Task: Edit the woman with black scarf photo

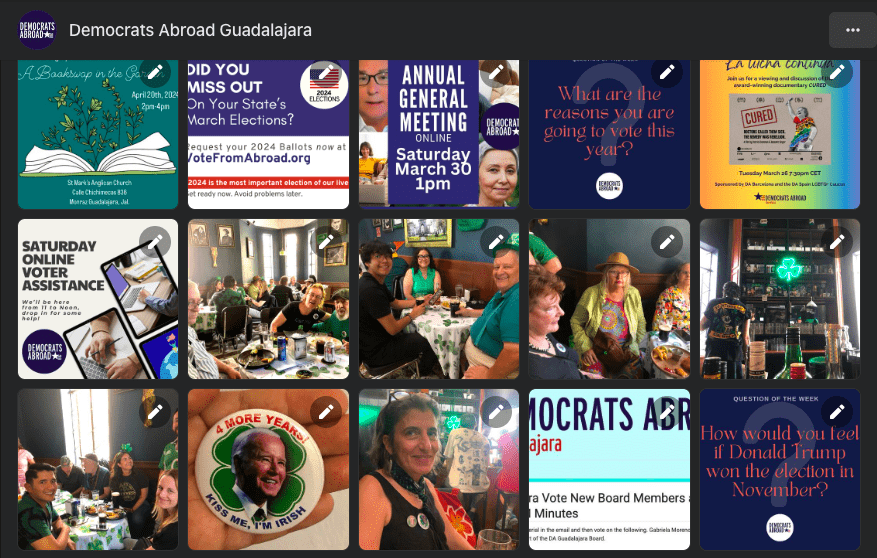Action: click(495, 411)
